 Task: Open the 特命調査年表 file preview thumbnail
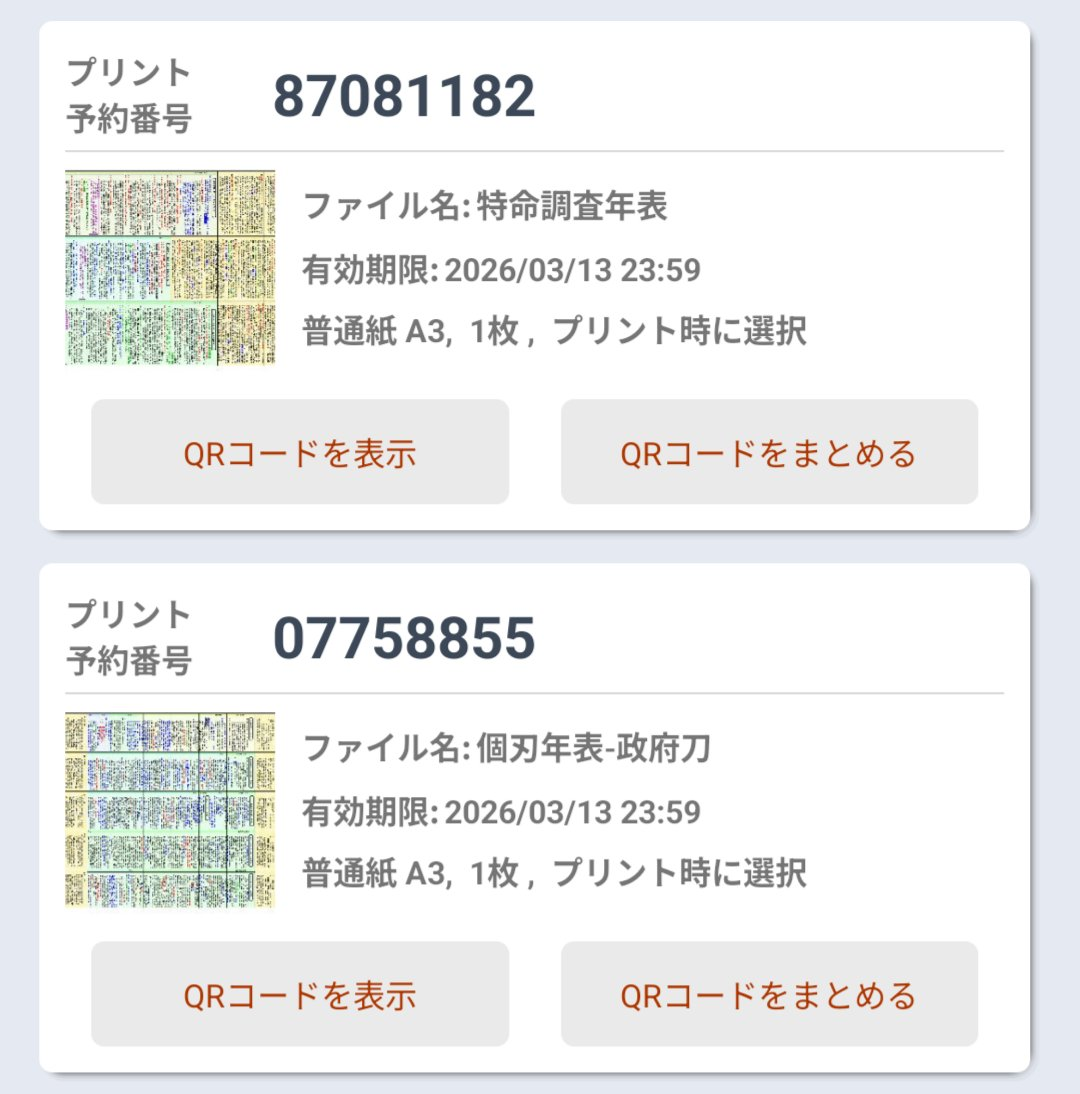170,268
